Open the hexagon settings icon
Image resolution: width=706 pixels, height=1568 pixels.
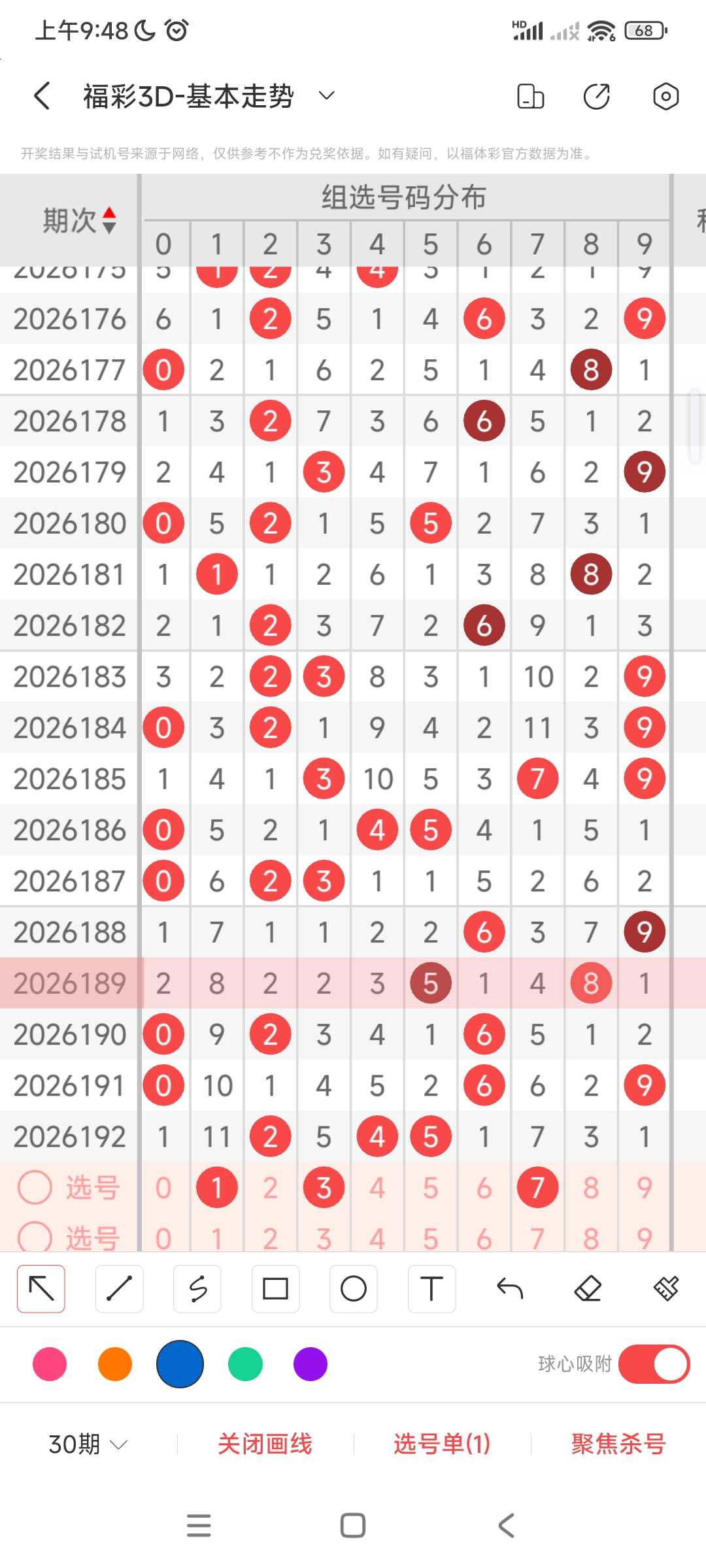tap(665, 96)
